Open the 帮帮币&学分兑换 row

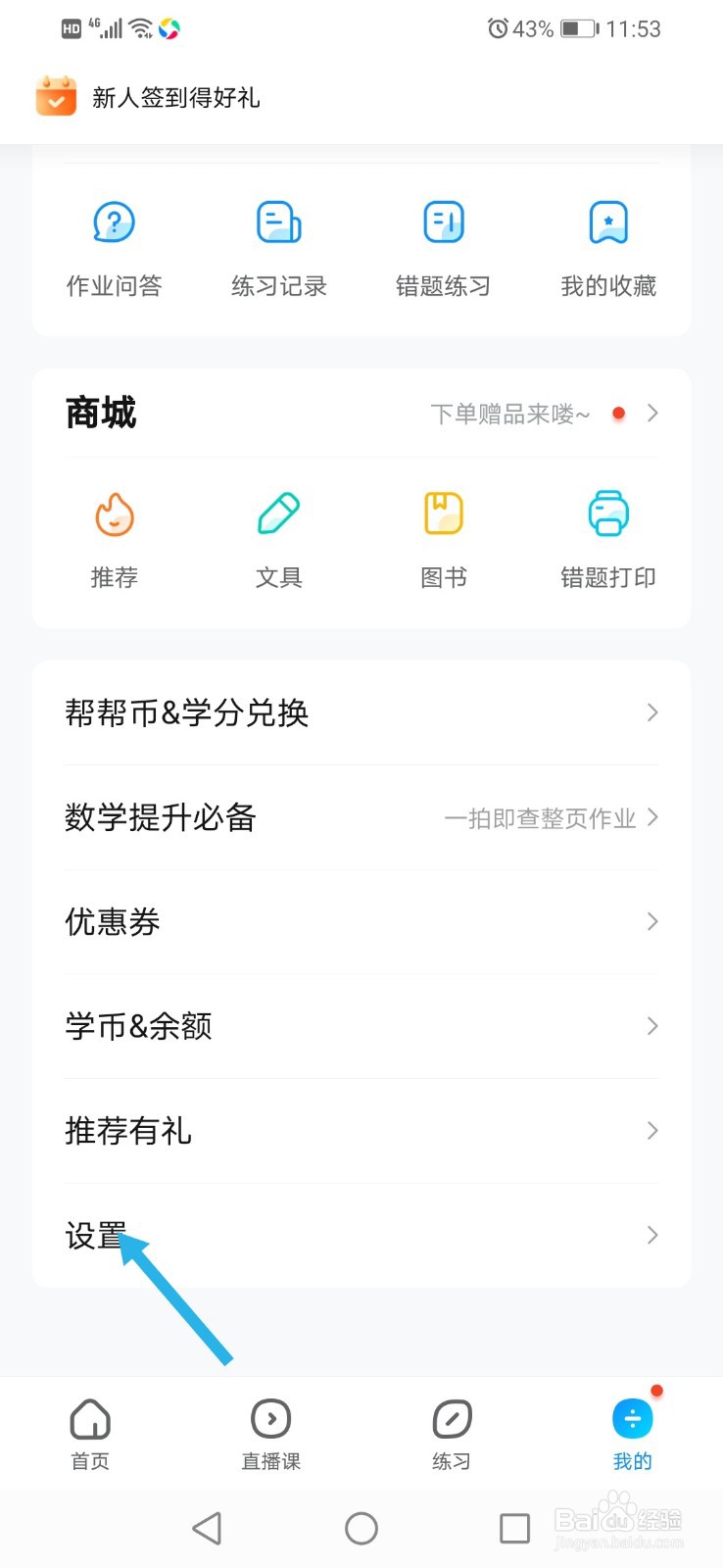[x=361, y=712]
